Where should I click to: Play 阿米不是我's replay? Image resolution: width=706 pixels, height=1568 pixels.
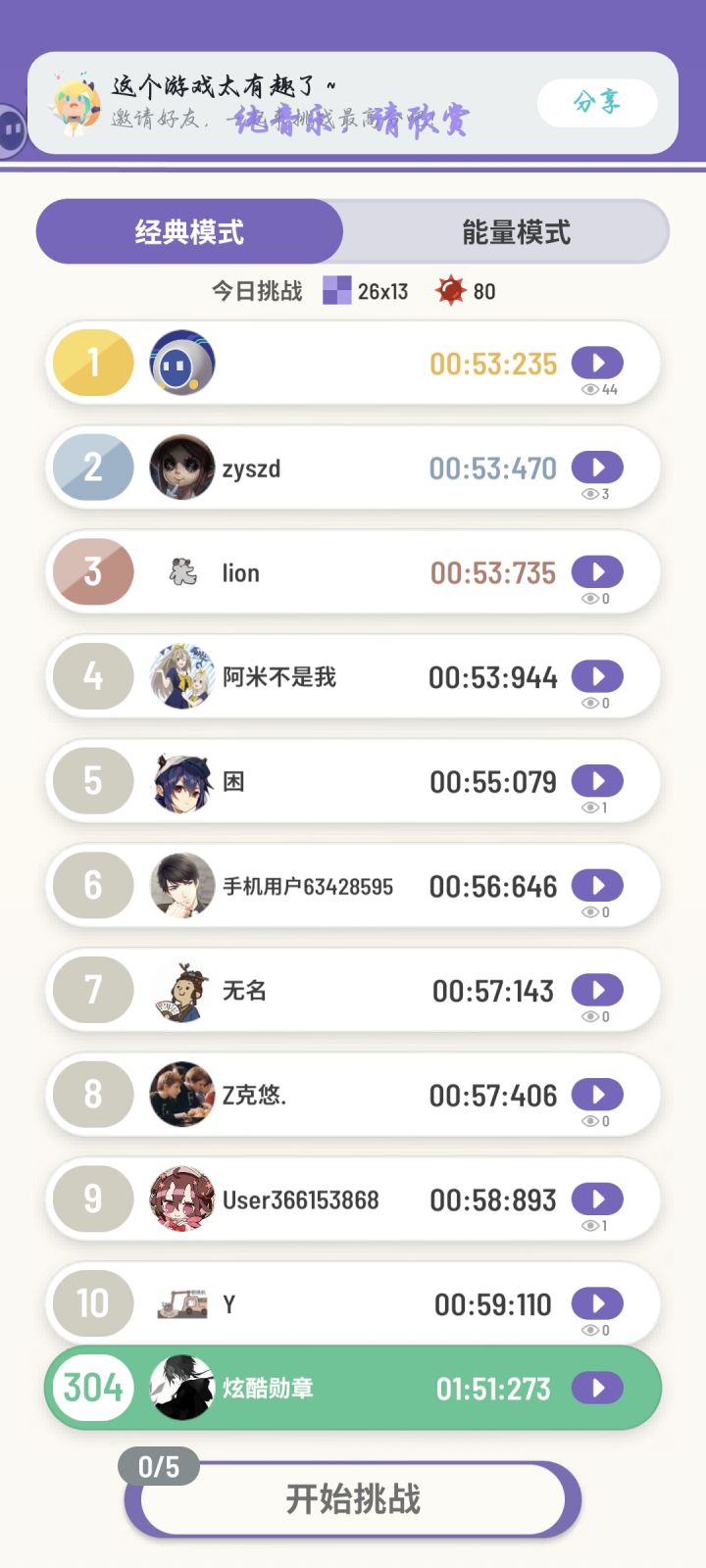click(598, 677)
